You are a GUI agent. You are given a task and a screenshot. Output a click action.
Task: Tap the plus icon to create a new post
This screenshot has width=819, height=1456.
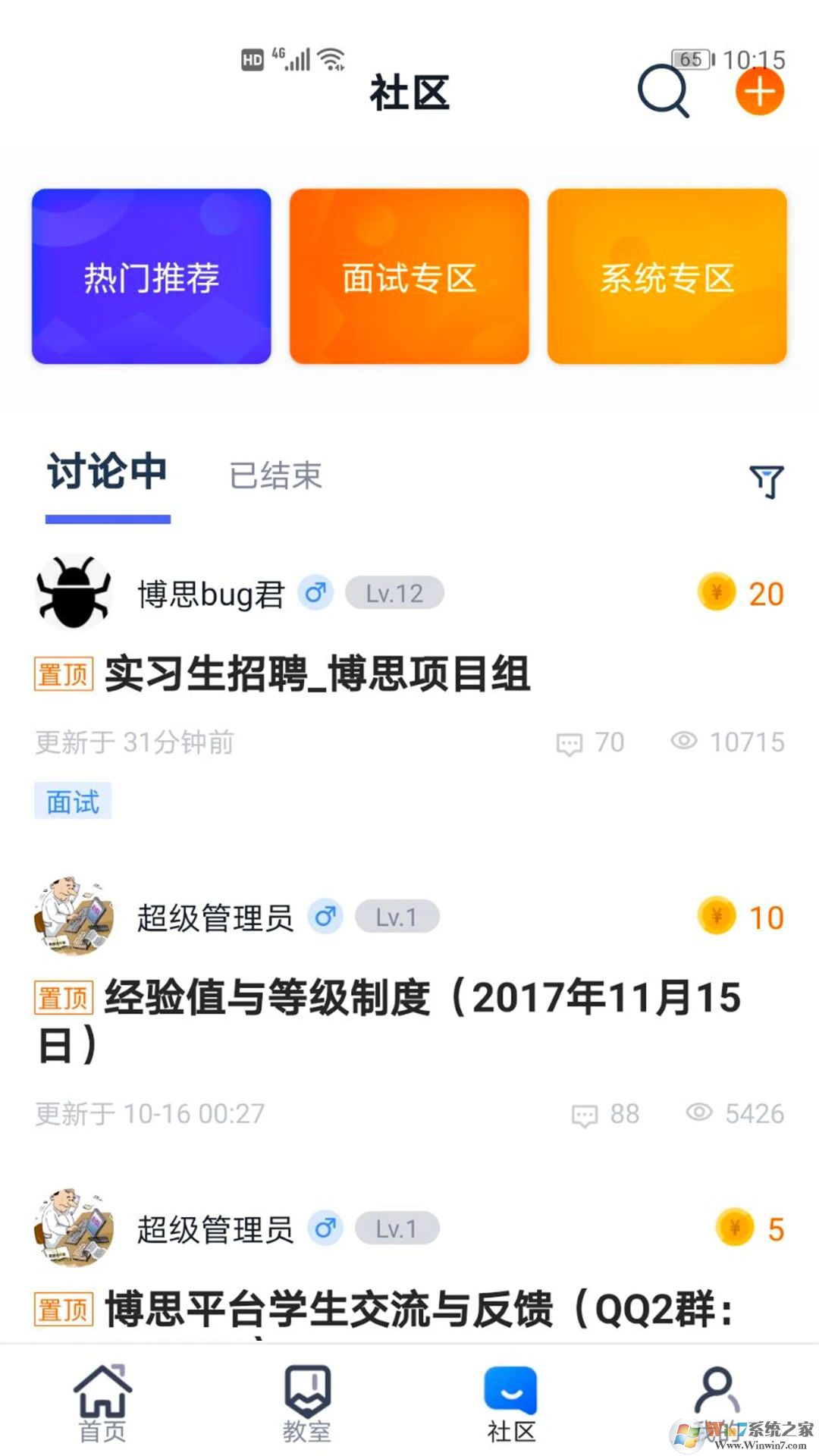click(761, 91)
